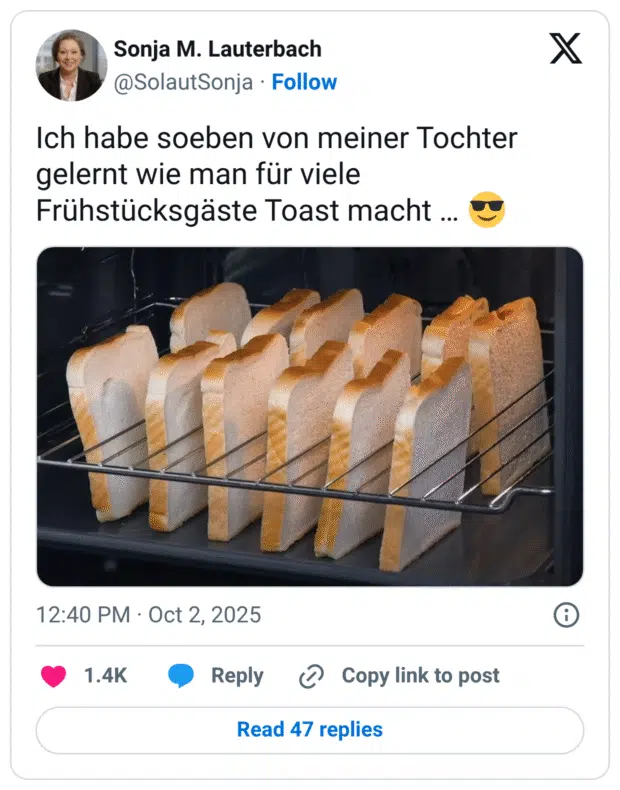Open the X logo link

tap(565, 48)
